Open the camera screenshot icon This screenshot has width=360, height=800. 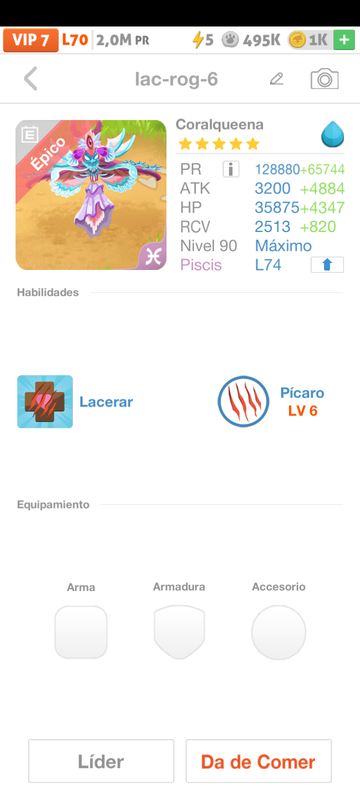[324, 79]
